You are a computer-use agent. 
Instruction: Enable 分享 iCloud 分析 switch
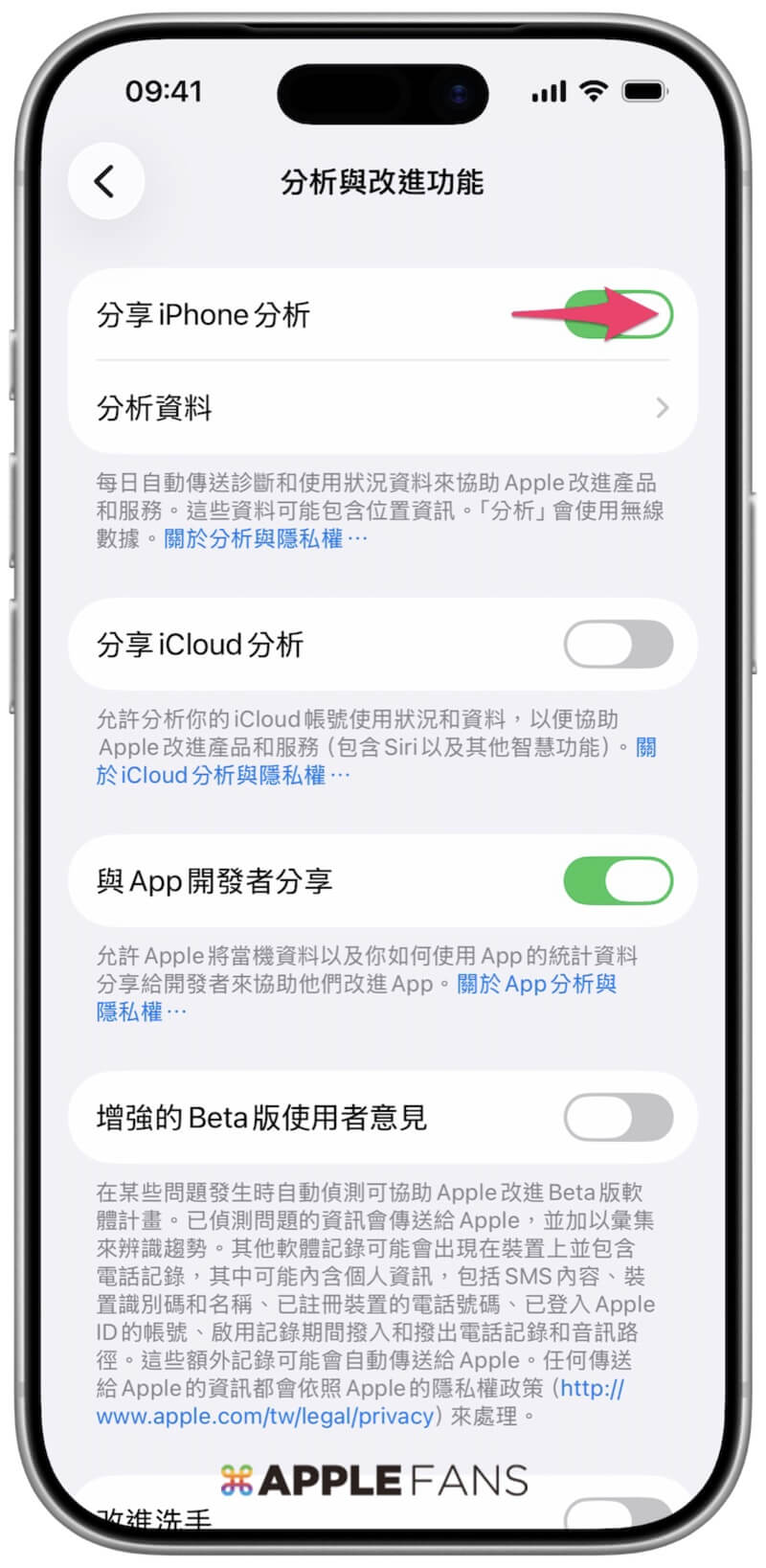coord(619,645)
